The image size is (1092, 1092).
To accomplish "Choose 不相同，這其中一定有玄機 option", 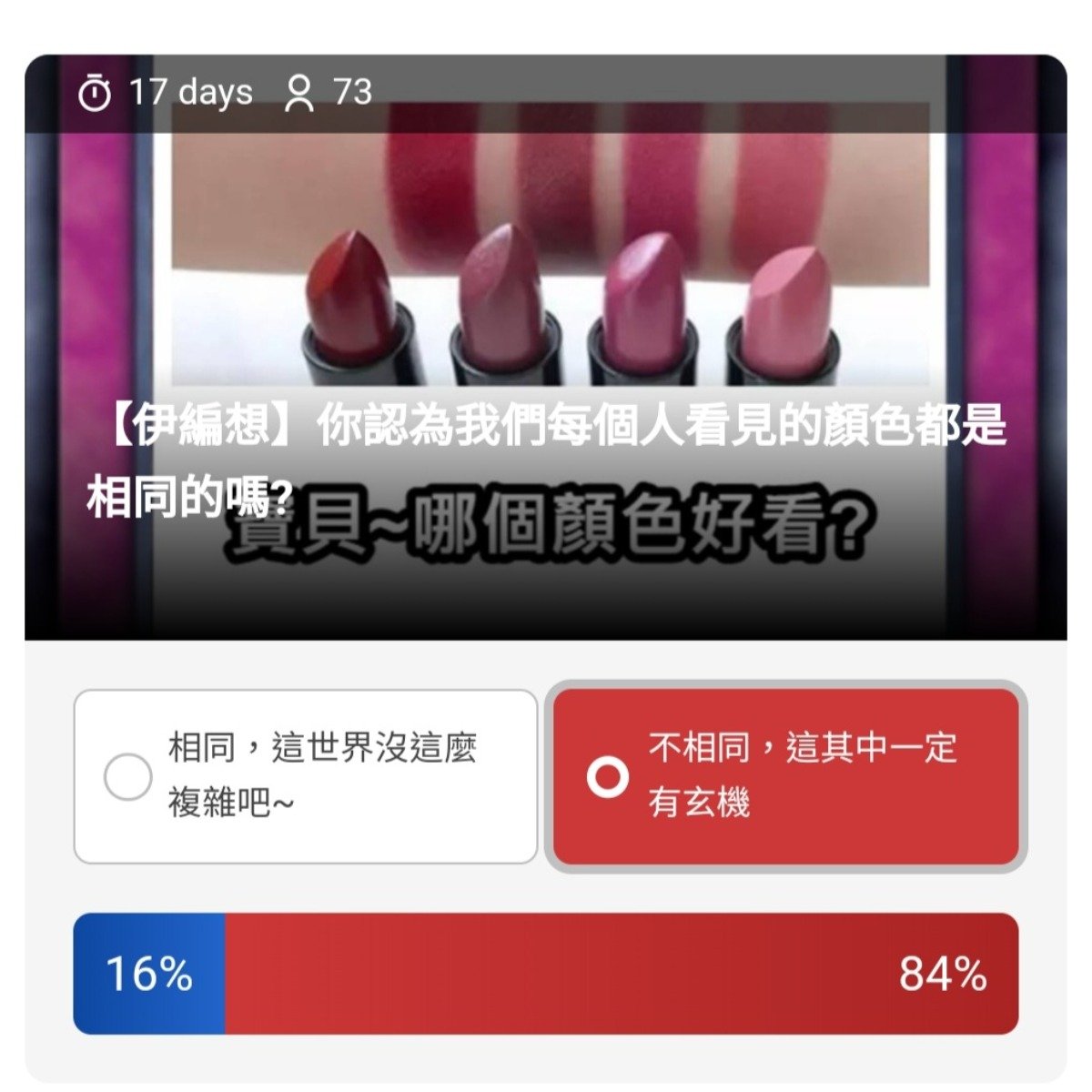I will tap(786, 776).
